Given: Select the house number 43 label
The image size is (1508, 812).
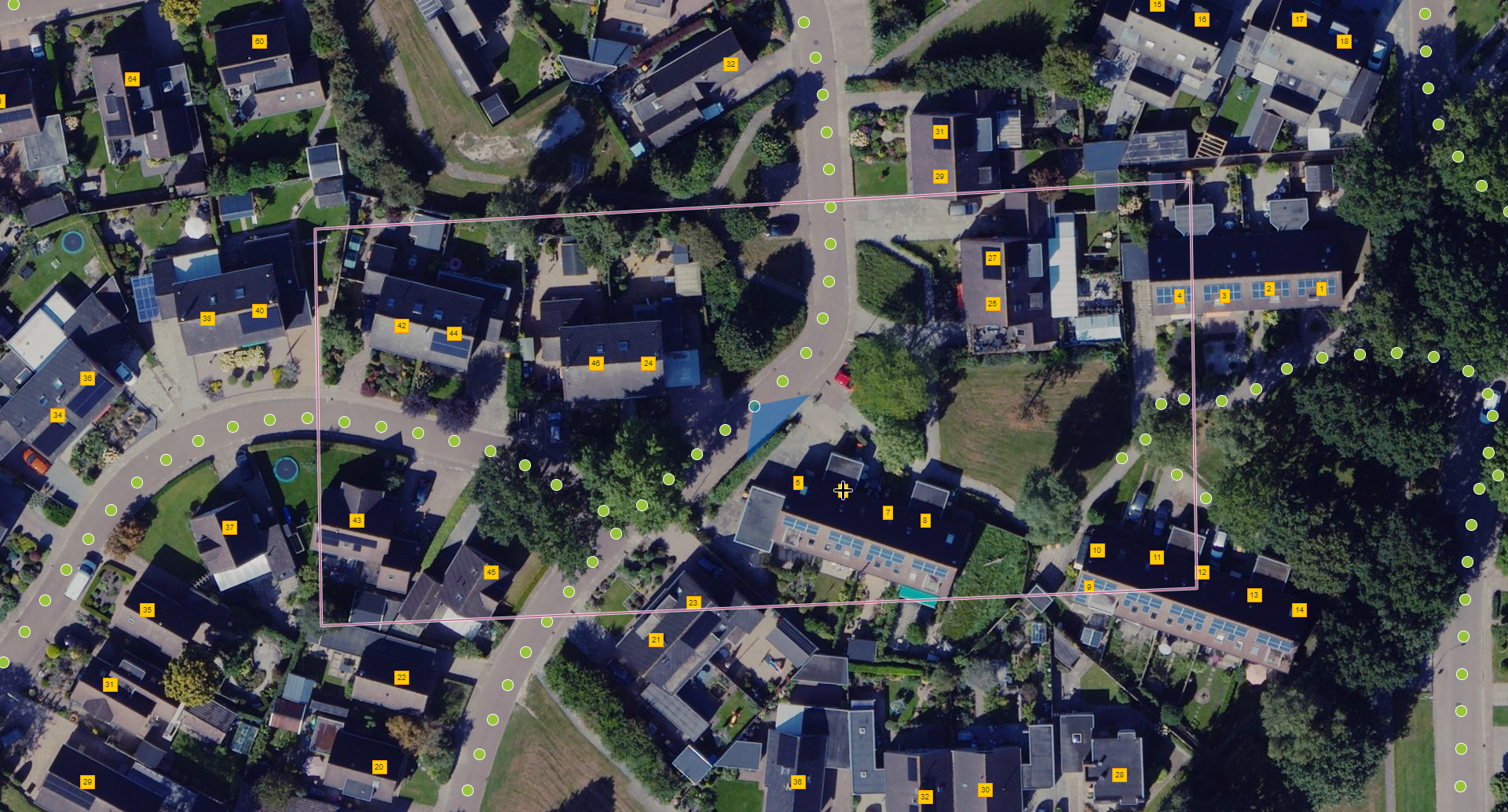Looking at the screenshot, I should pyautogui.click(x=357, y=520).
